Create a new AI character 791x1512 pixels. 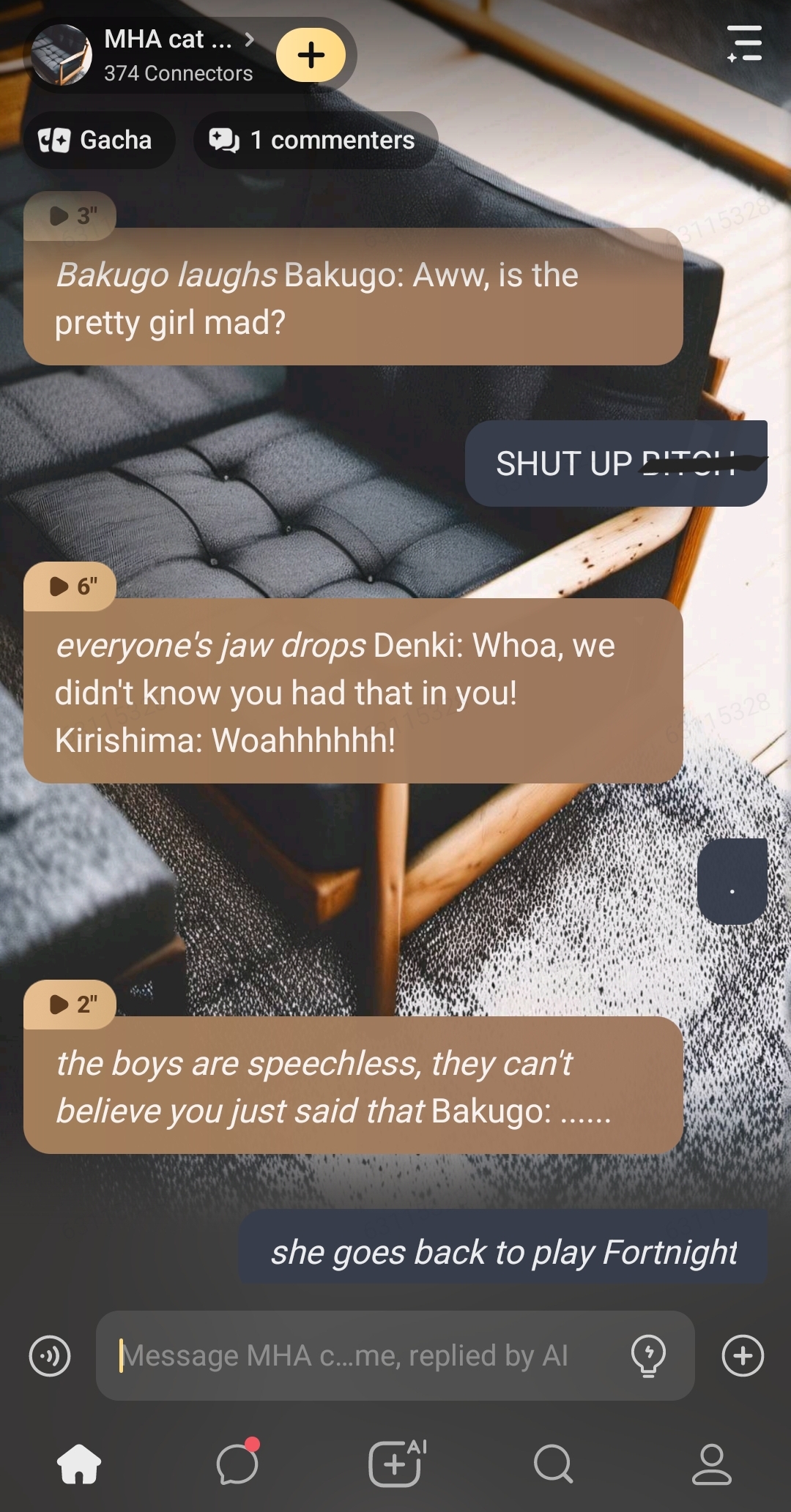click(x=395, y=1464)
